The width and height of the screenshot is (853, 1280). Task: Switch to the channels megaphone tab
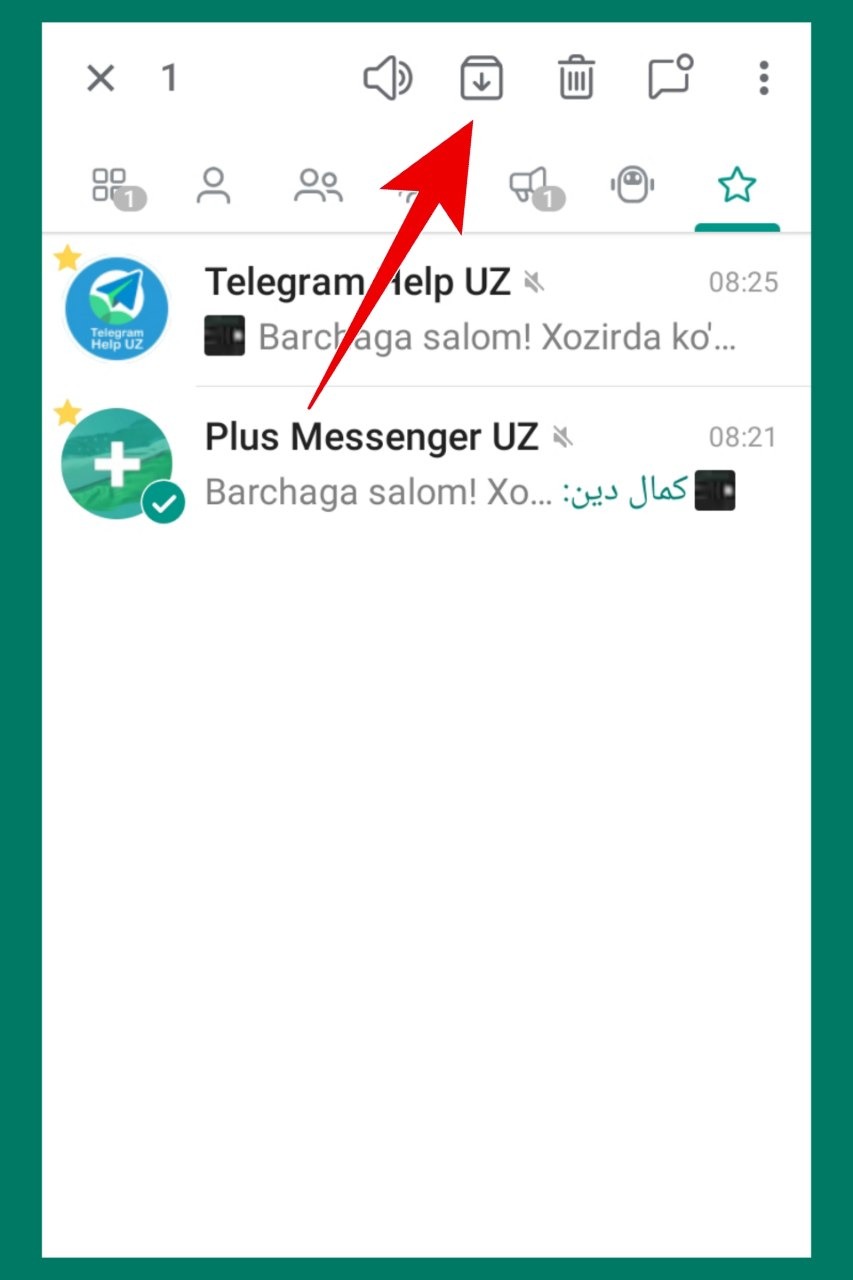(x=530, y=185)
